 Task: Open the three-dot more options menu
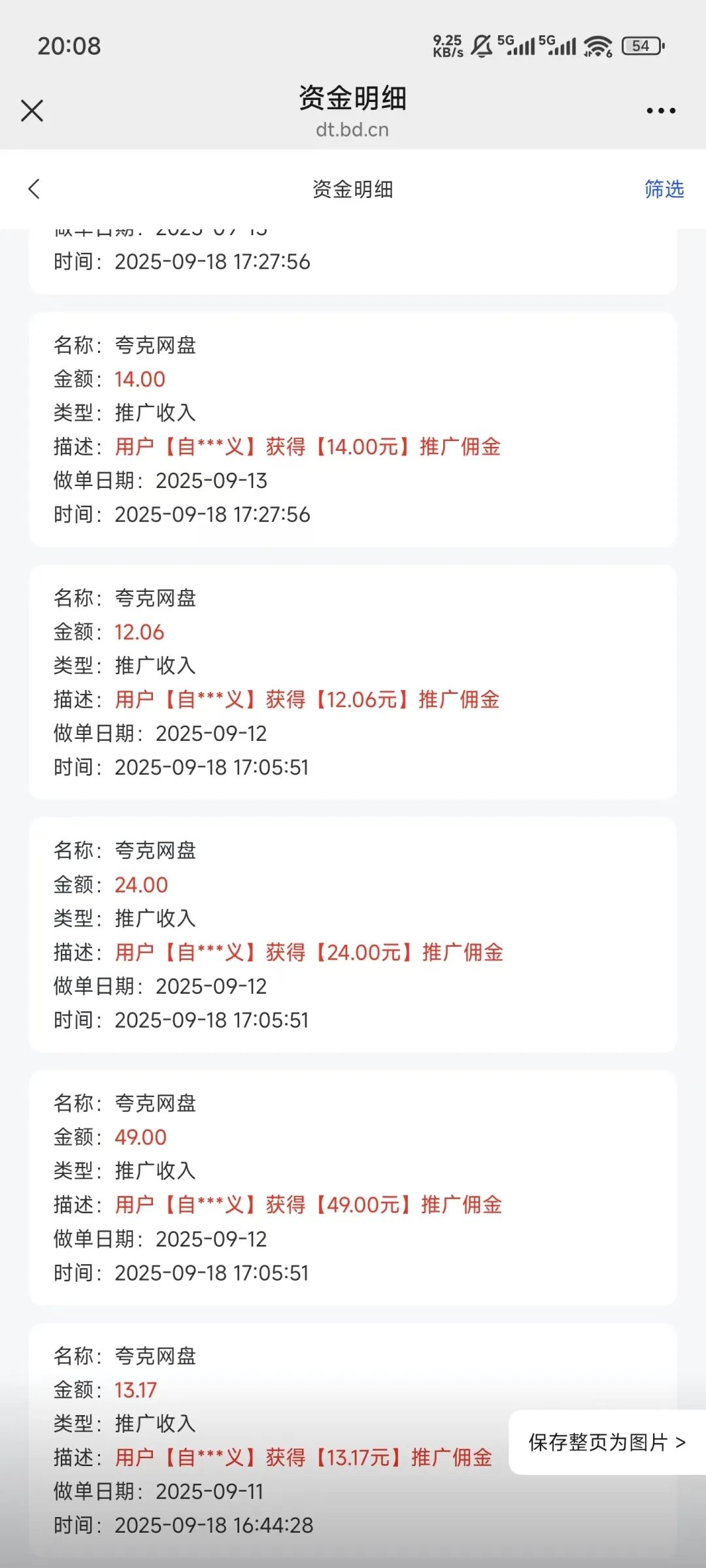660,110
